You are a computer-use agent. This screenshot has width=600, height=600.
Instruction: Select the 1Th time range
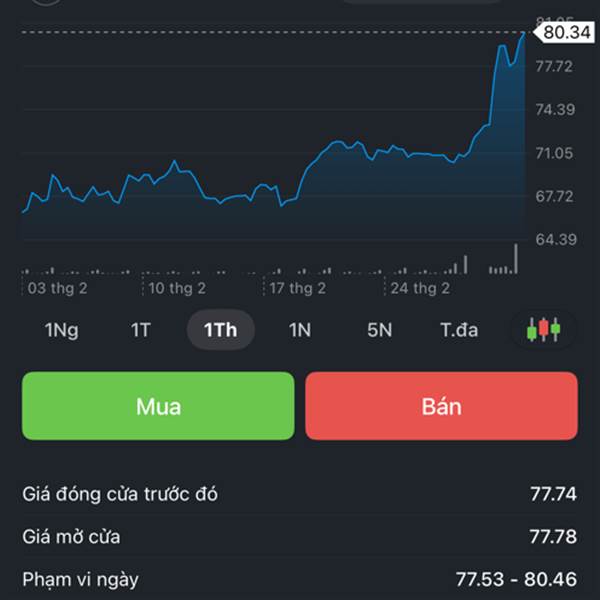(x=221, y=330)
